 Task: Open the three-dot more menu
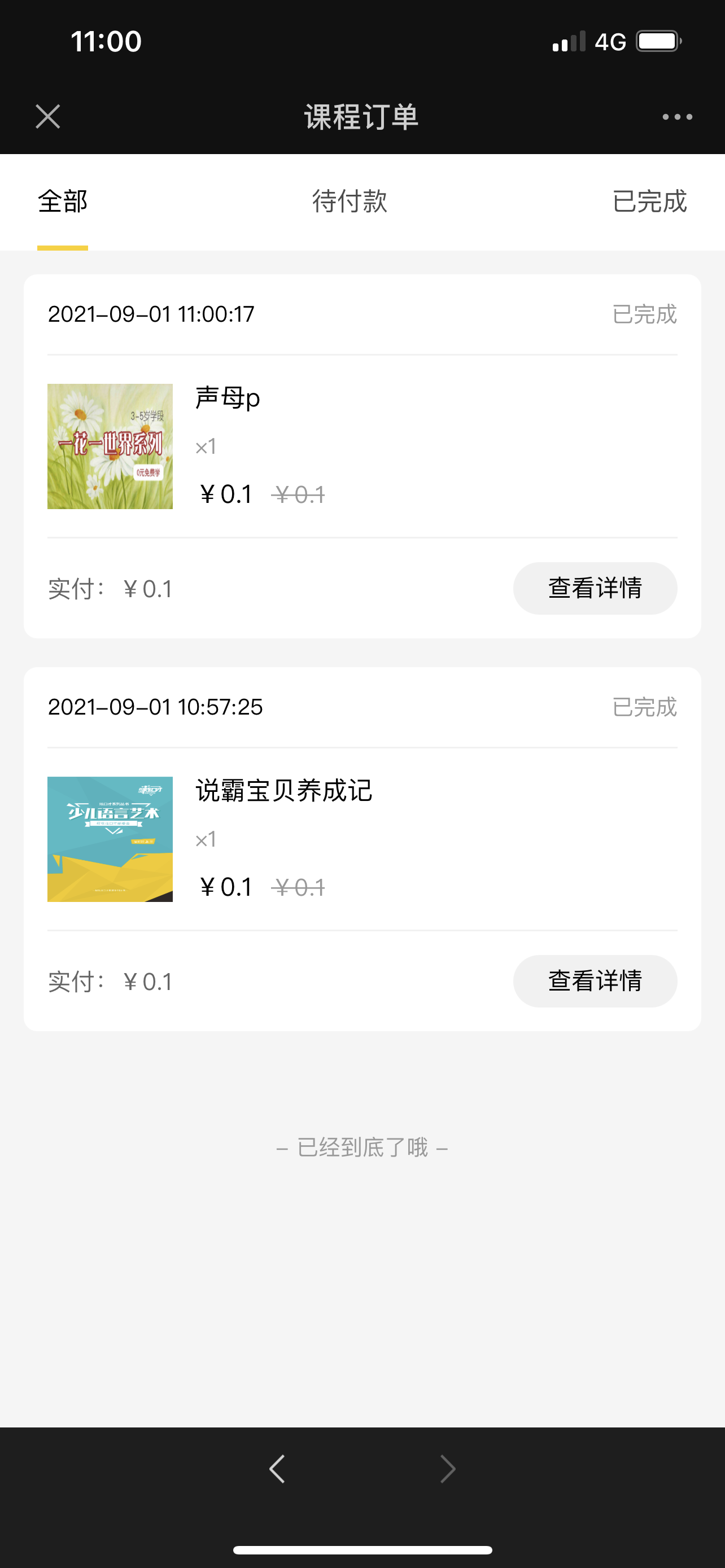[x=677, y=116]
